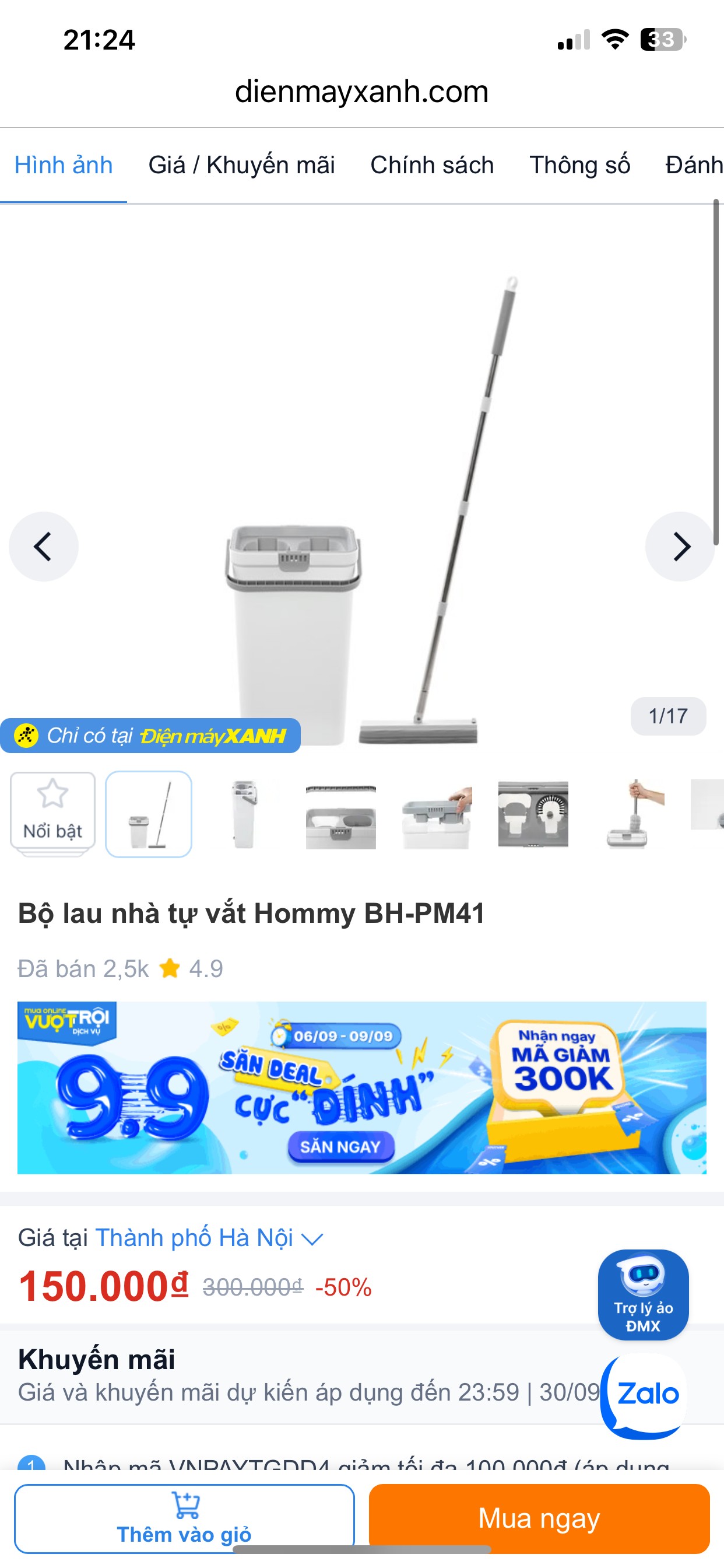Screen dimensions: 724x1568
Task: Tap Thêm vào giỏ button
Action: pos(184,1518)
